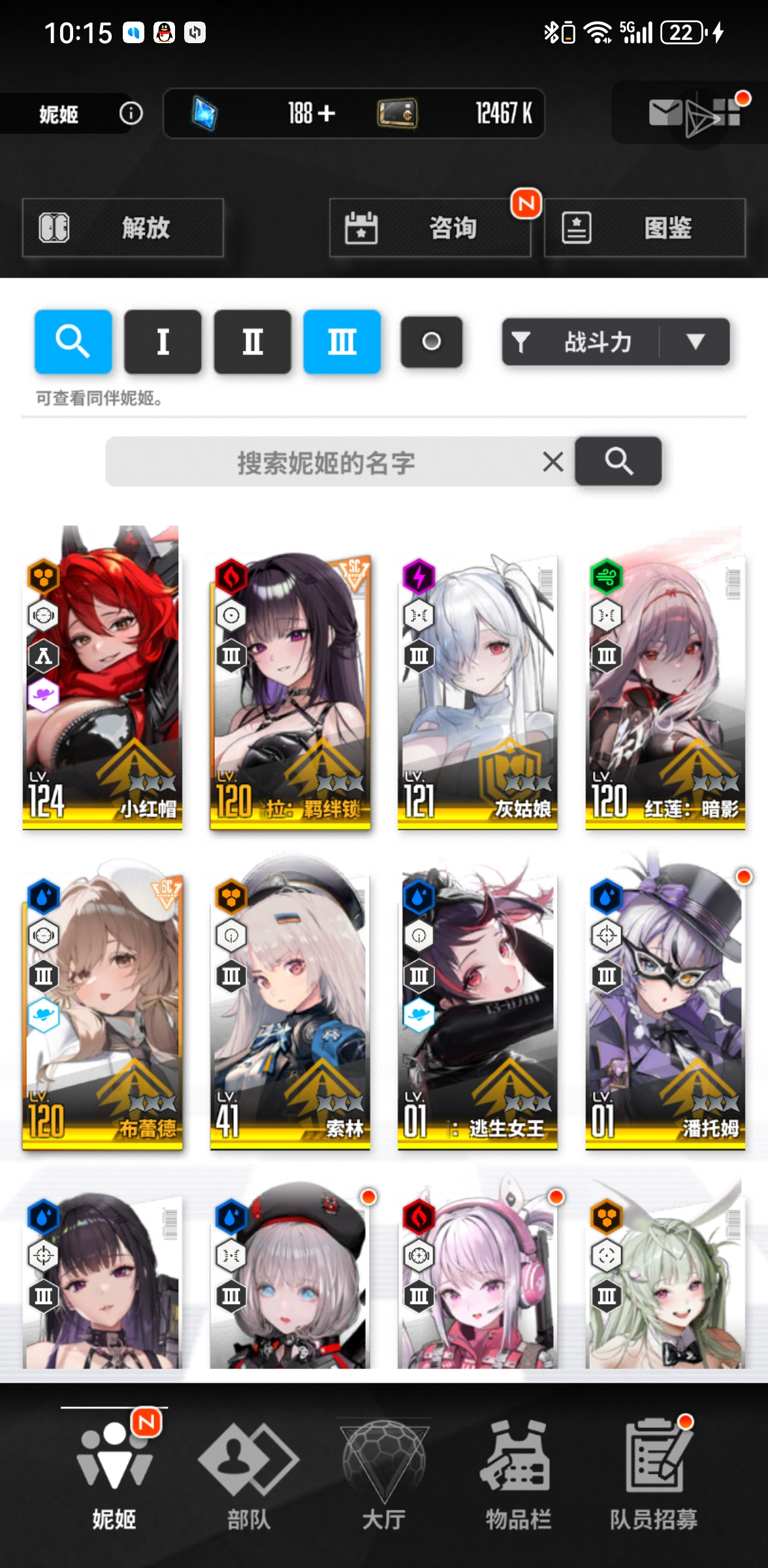Open 潘托姆 character card
Screen dimensions: 768x1568
point(665,1006)
